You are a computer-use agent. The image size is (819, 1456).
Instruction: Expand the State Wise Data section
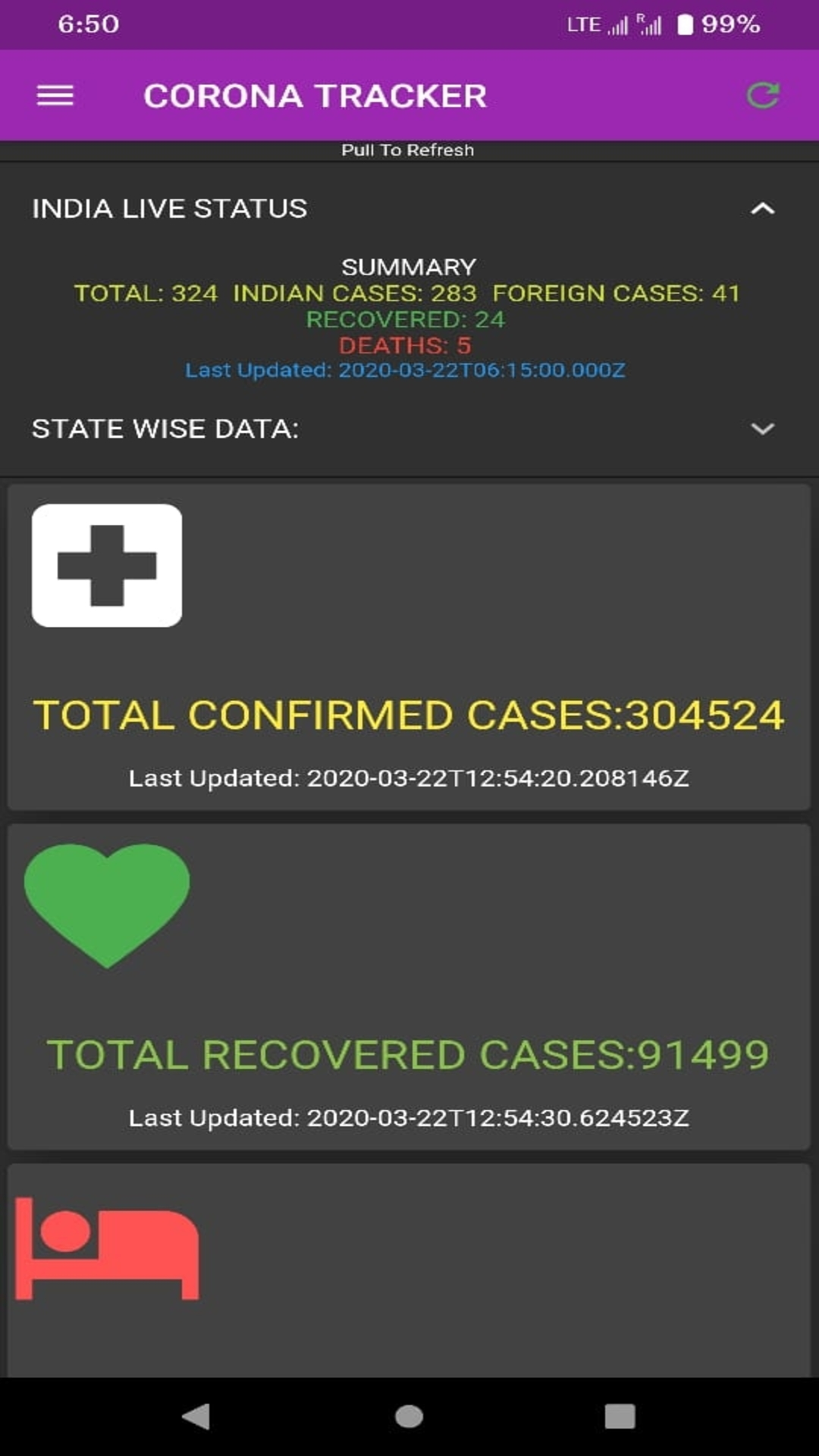pos(762,428)
